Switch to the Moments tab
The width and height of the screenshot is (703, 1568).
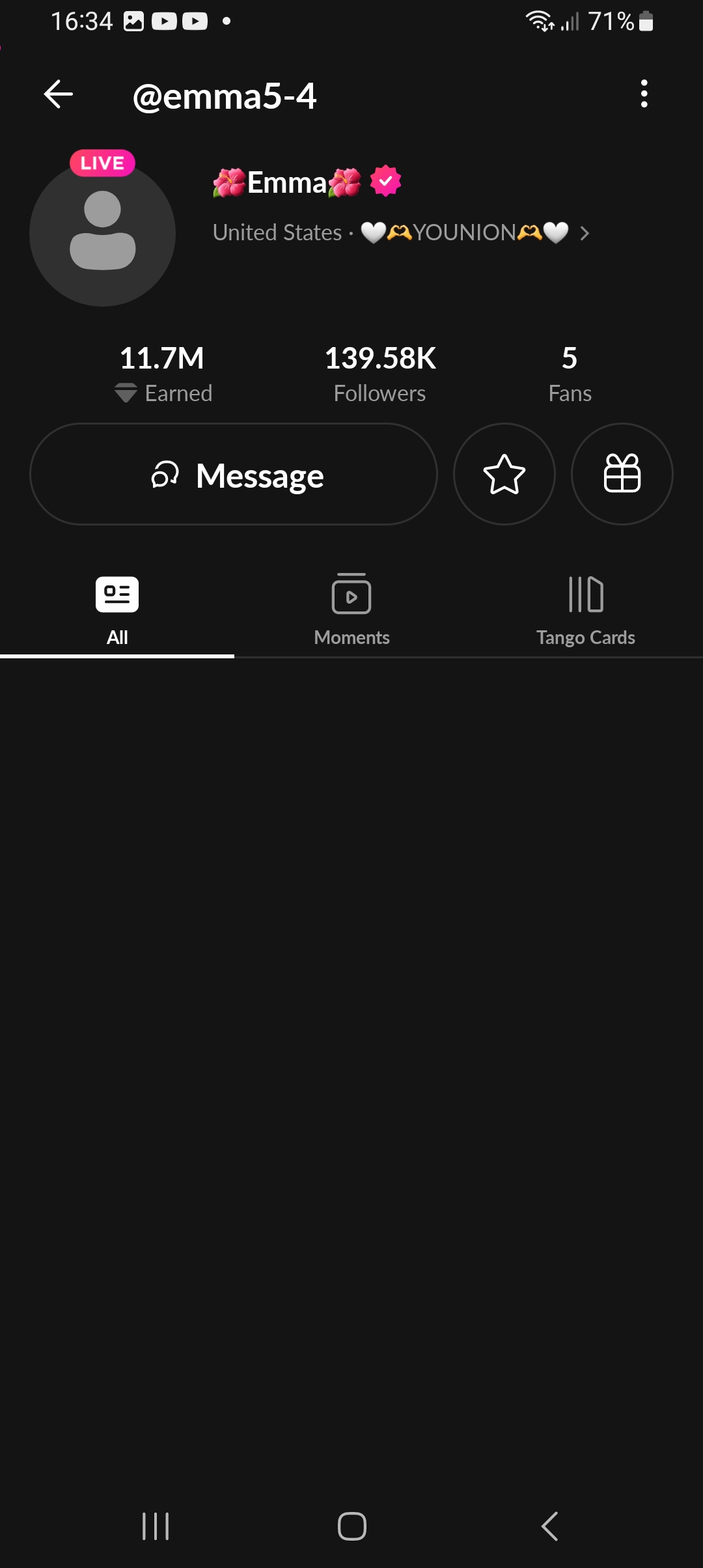click(x=351, y=610)
